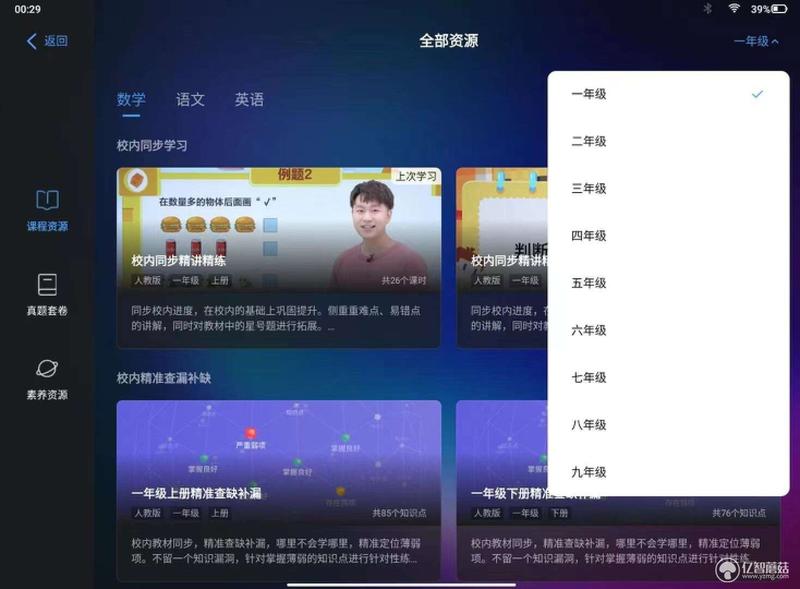Switch to the 英语 subject tab

249,100
